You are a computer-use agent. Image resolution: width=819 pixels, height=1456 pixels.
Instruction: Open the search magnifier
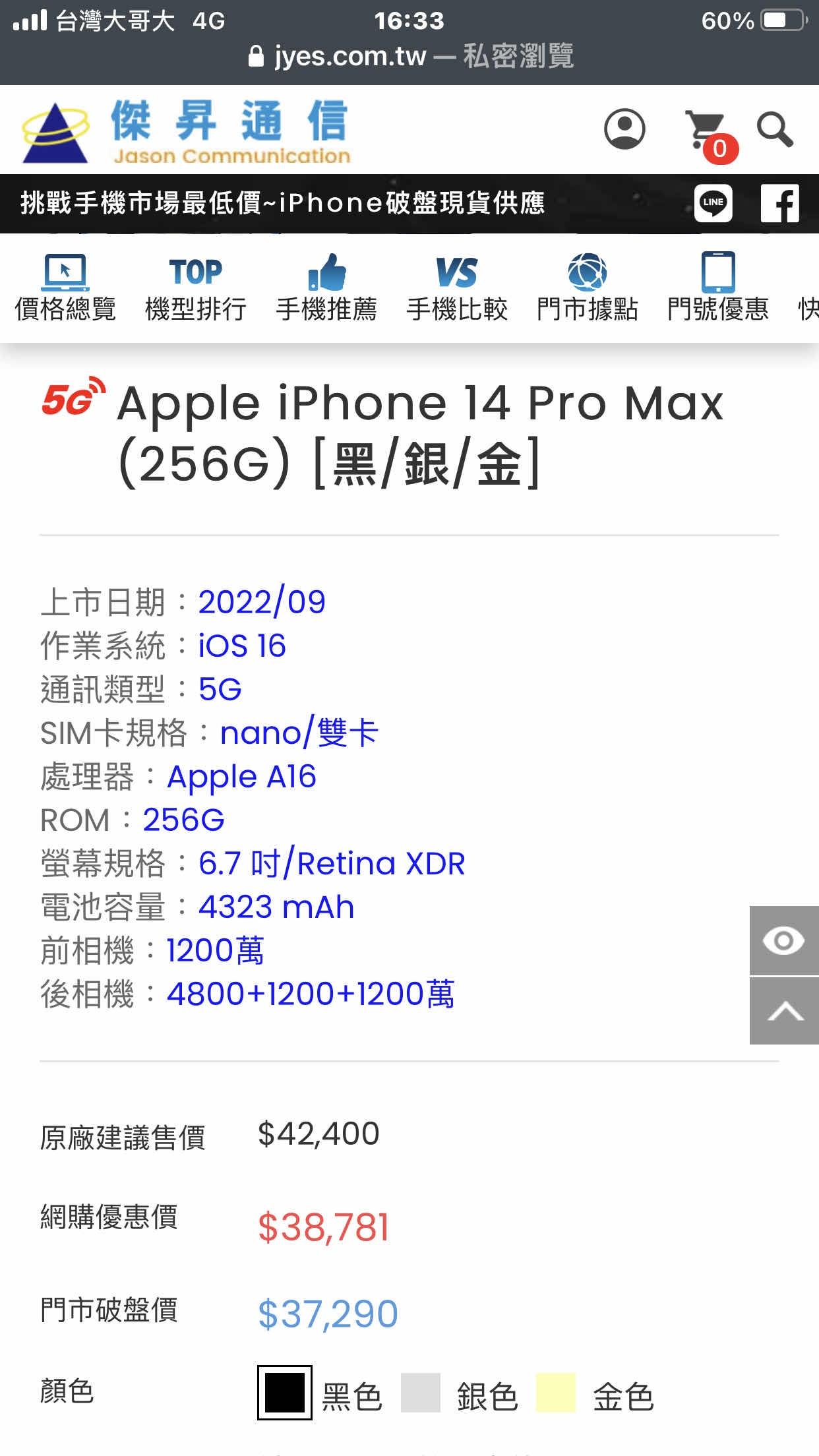(775, 129)
